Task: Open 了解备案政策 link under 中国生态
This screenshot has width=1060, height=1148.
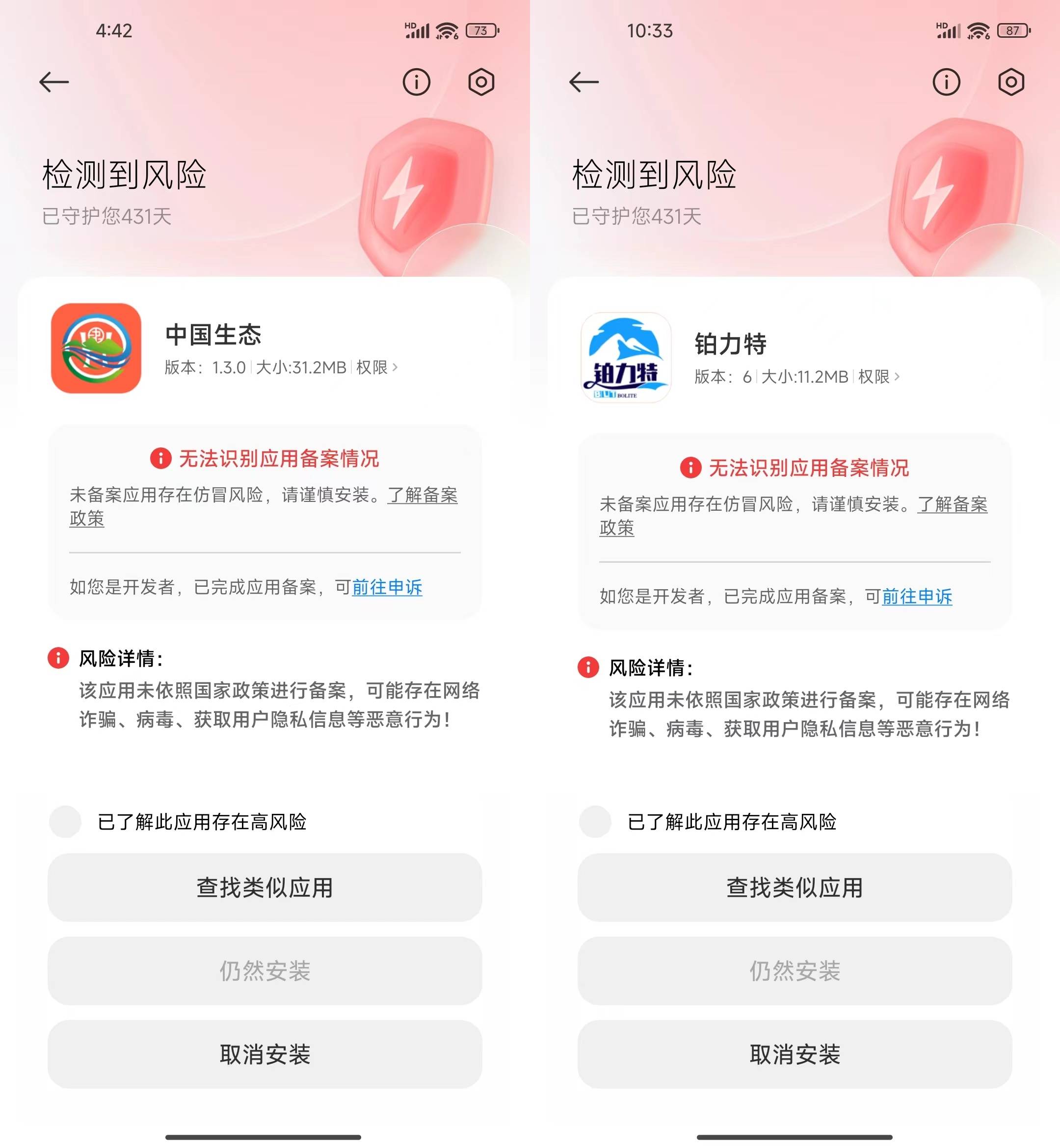Action: [422, 495]
